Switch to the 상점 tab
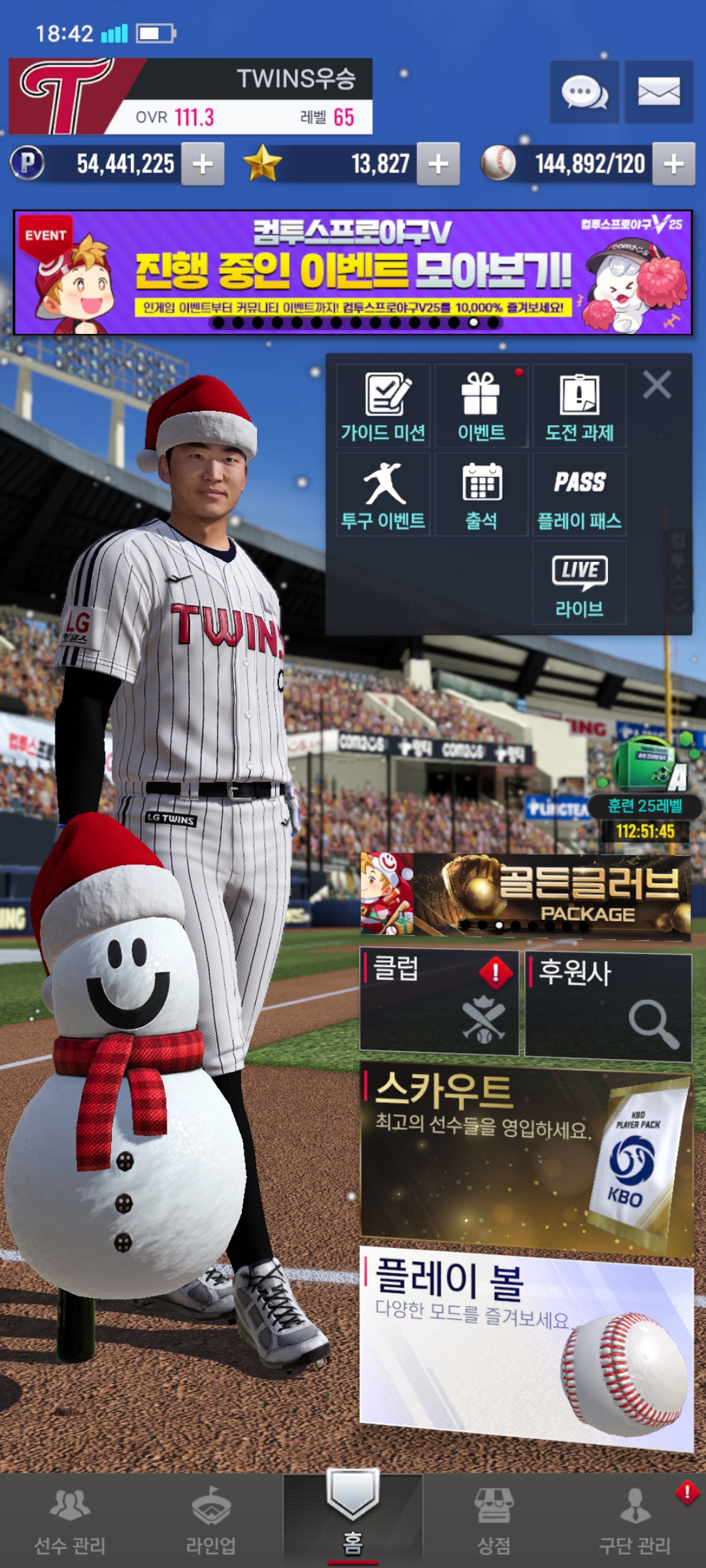The image size is (706, 1568). pos(494,1519)
